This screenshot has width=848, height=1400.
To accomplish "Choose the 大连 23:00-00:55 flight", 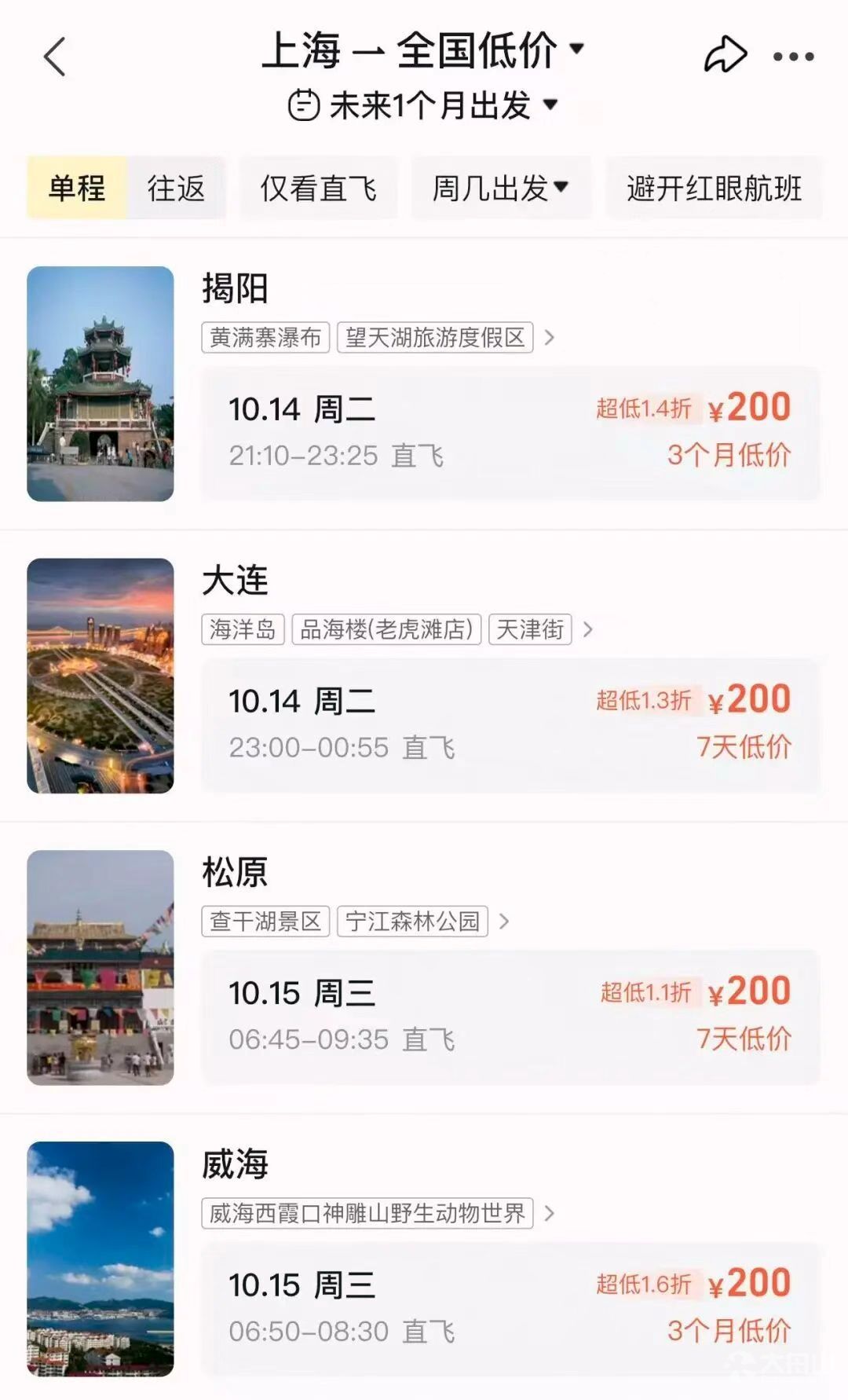I will (510, 724).
